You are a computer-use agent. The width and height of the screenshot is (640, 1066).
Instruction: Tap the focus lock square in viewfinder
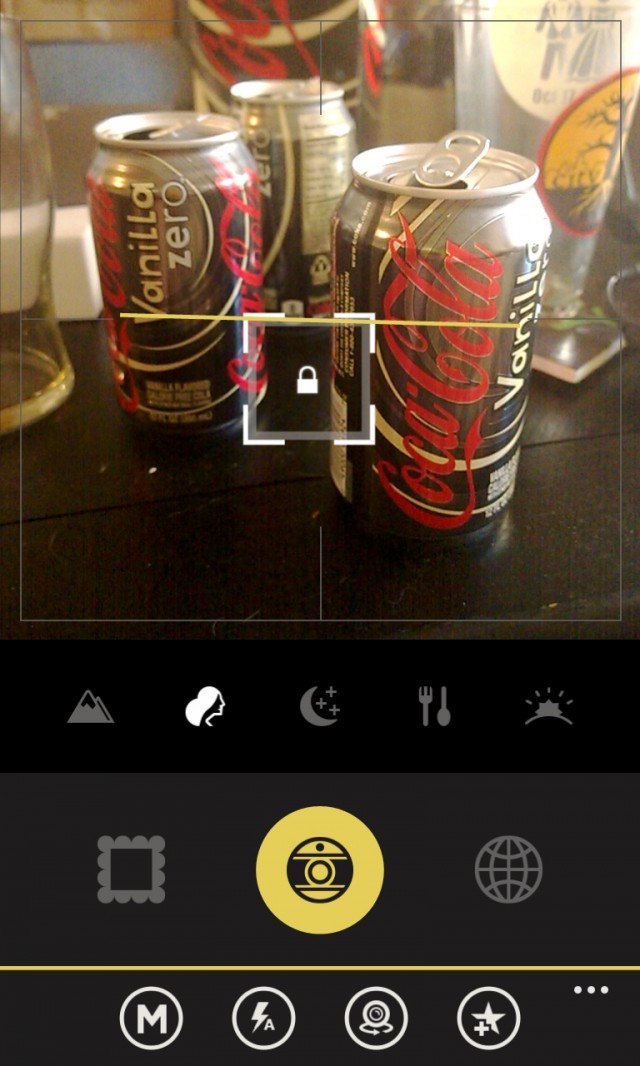pos(308,379)
